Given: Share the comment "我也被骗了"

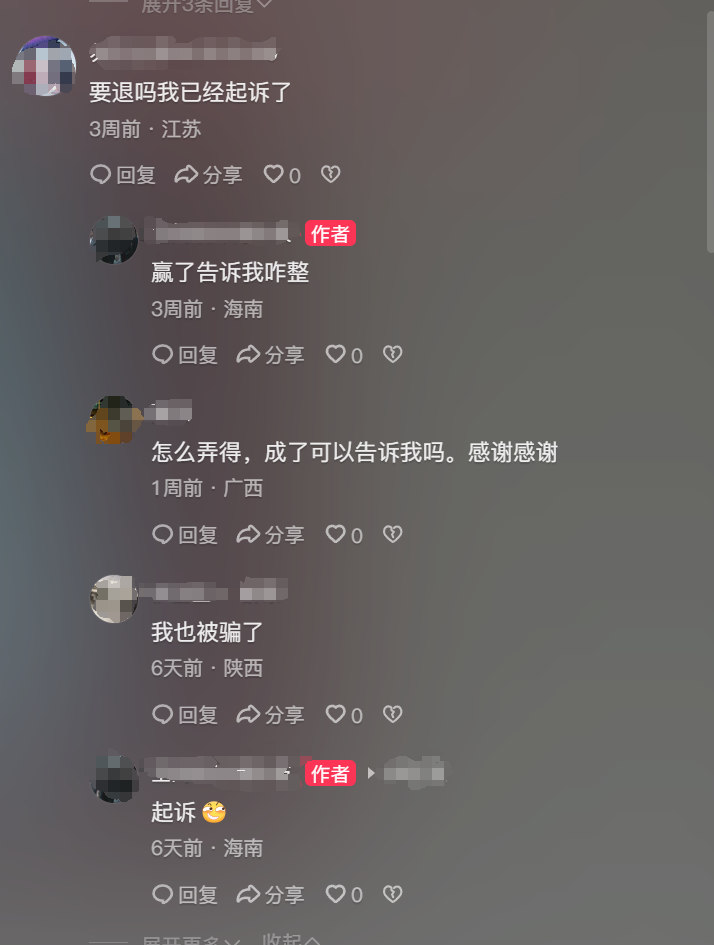Looking at the screenshot, I should (x=270, y=715).
